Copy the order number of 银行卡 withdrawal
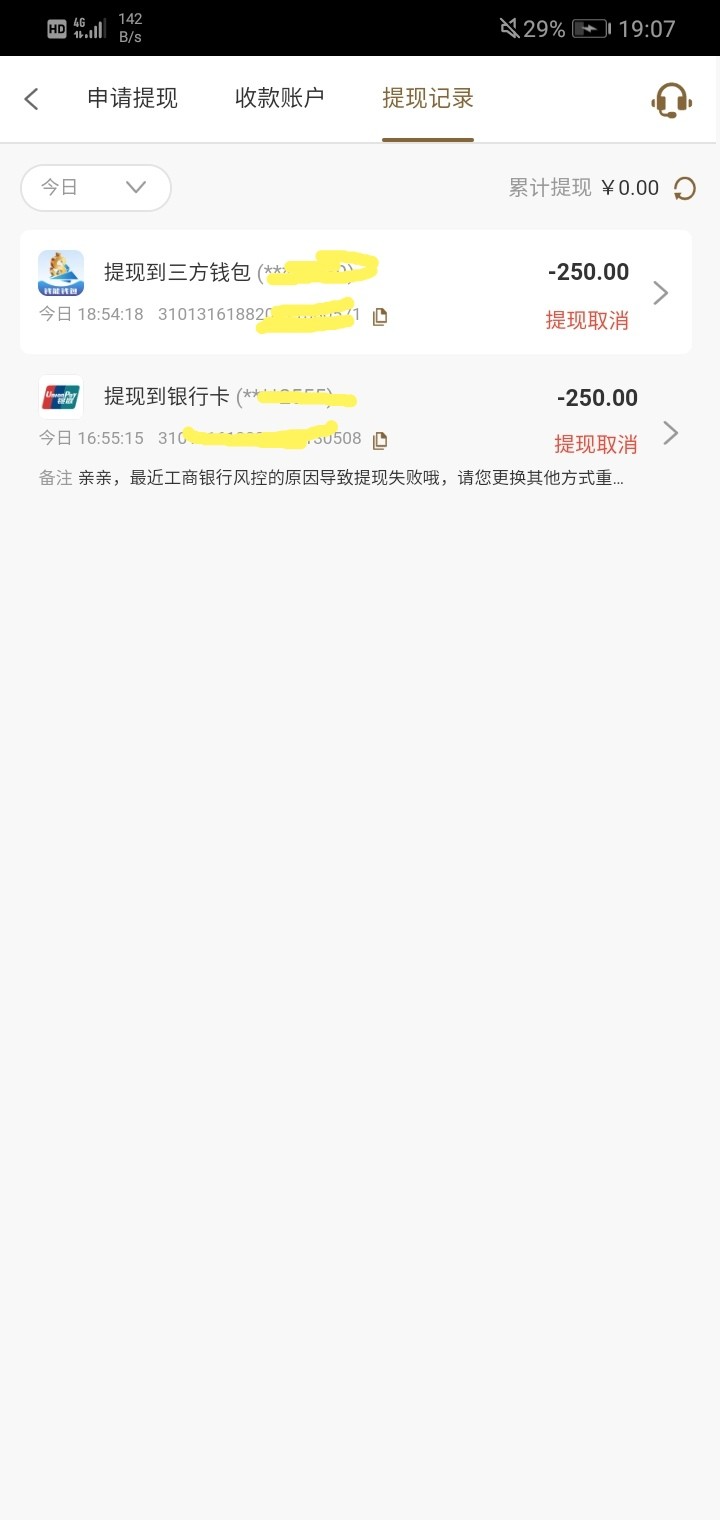720x1520 pixels. point(380,440)
